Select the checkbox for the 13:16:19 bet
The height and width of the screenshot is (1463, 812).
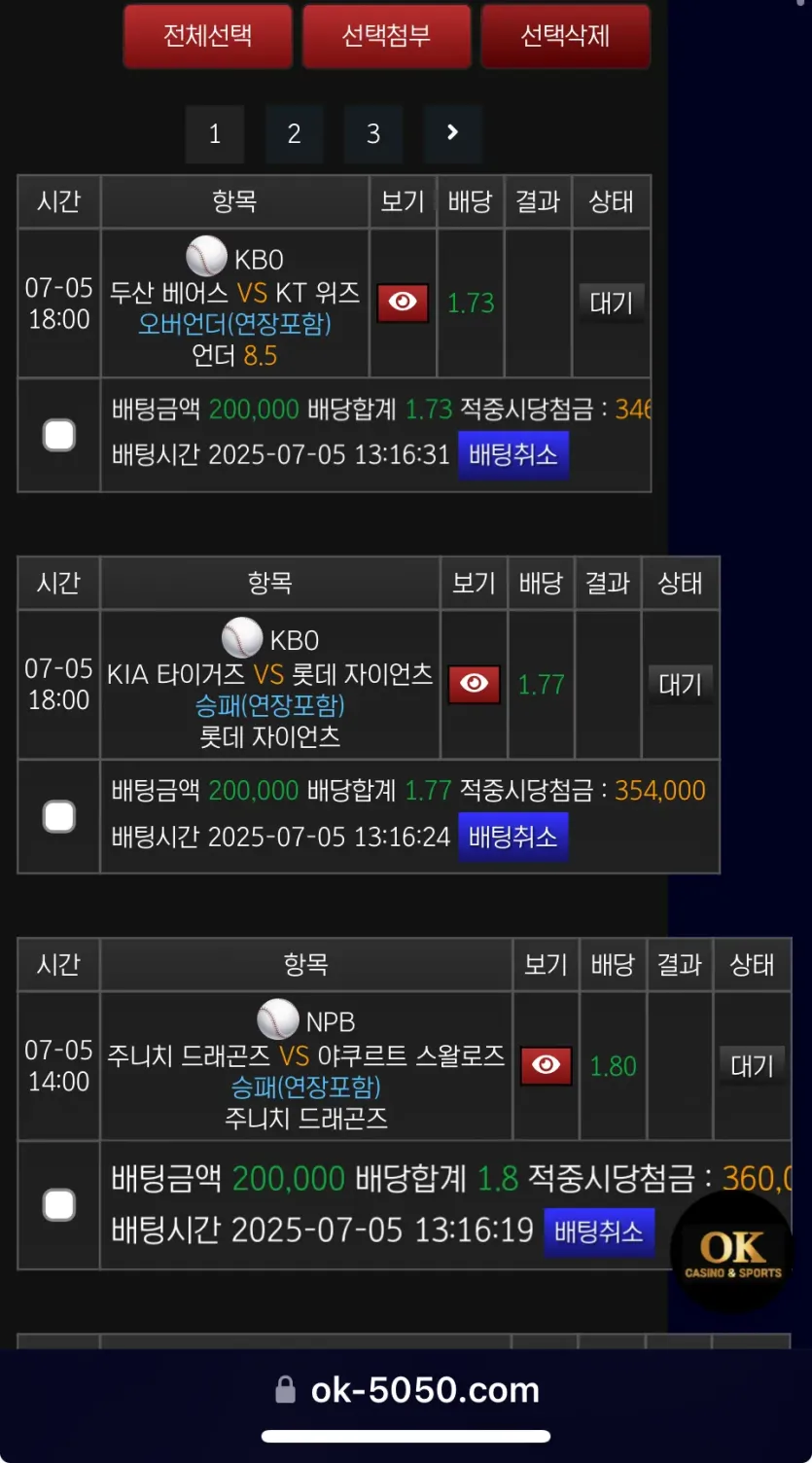pos(59,1204)
